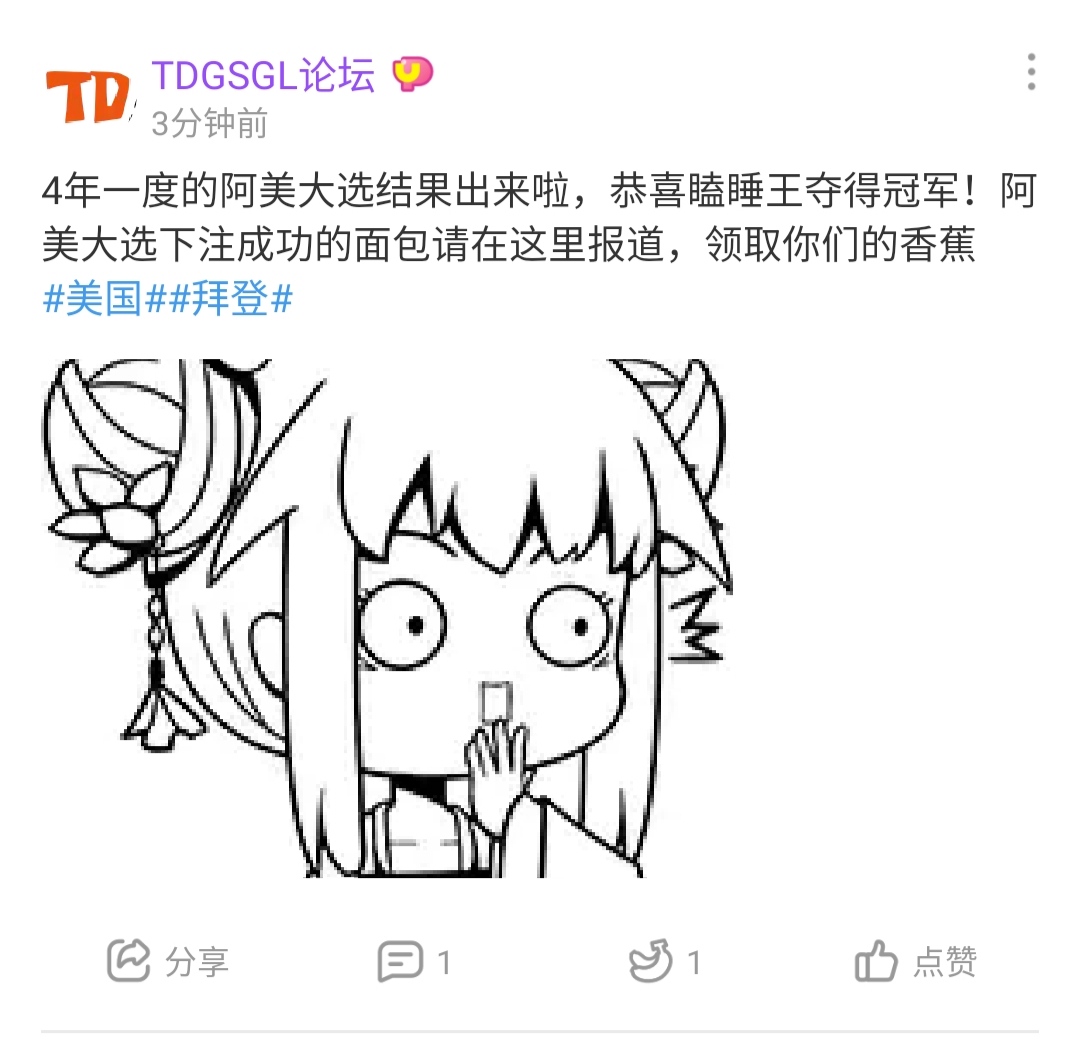
Task: Open the post's three-dot overflow menu
Action: click(x=1031, y=73)
